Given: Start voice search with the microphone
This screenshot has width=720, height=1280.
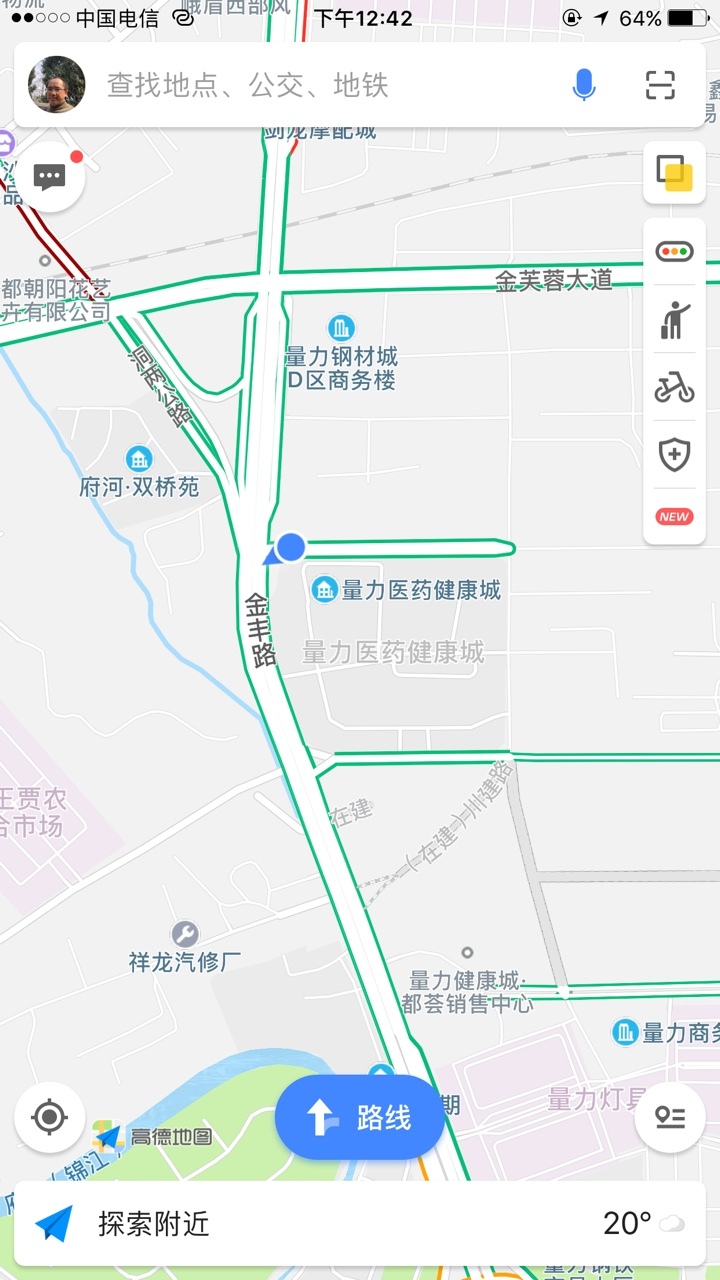Looking at the screenshot, I should click(584, 85).
